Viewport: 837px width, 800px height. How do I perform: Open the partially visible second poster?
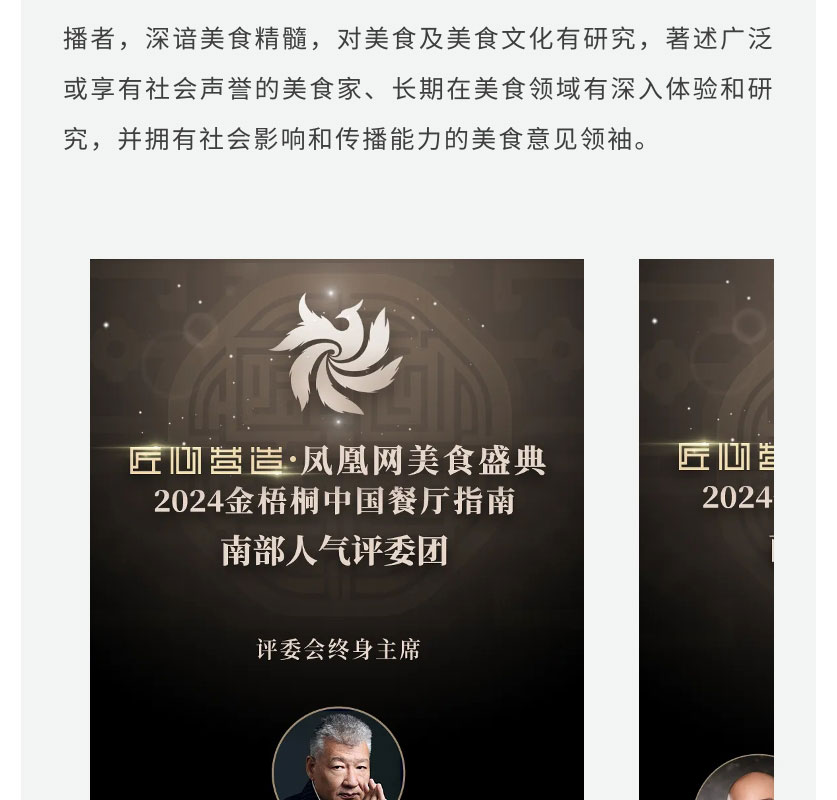point(706,530)
